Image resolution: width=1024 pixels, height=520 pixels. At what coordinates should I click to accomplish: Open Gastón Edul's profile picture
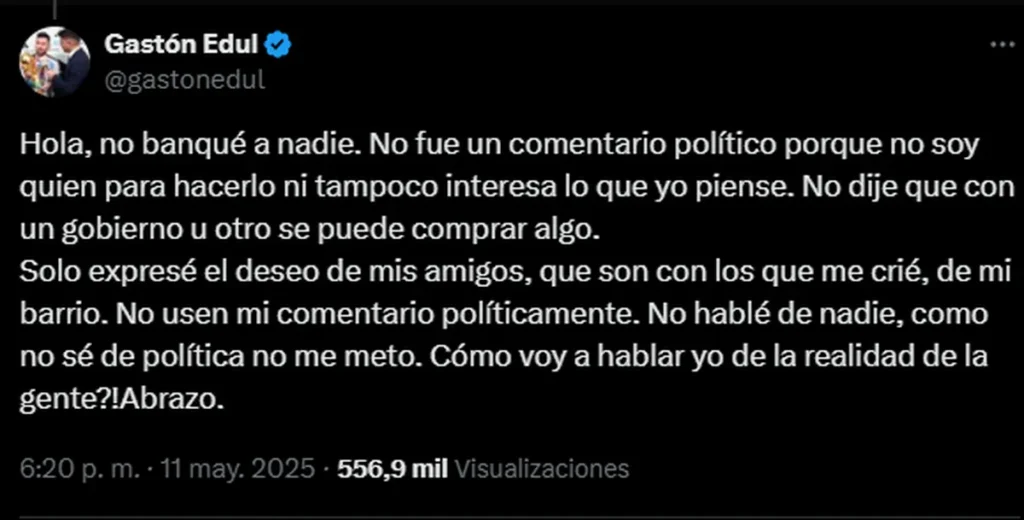[53, 62]
